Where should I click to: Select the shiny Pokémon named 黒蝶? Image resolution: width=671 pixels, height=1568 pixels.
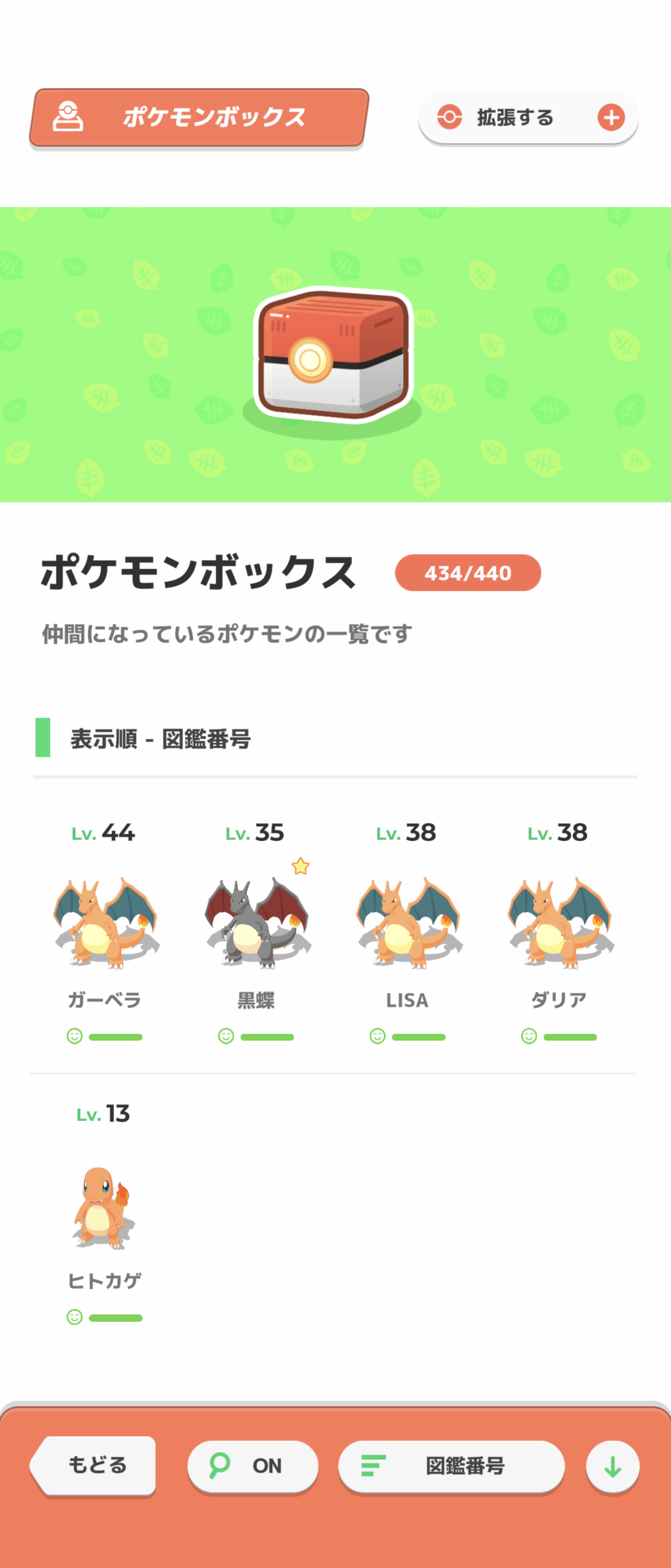pos(256,923)
